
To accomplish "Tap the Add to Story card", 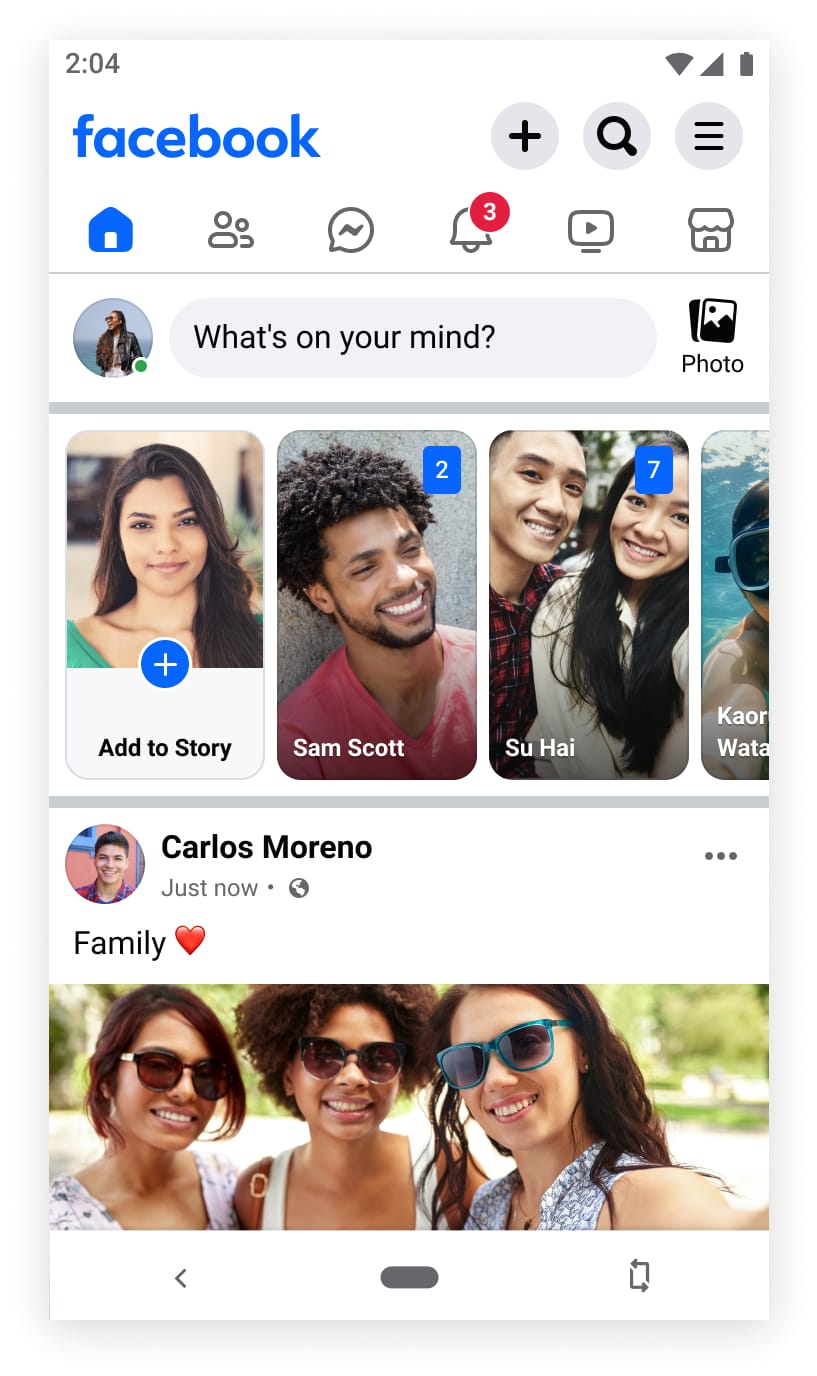I will coord(165,605).
